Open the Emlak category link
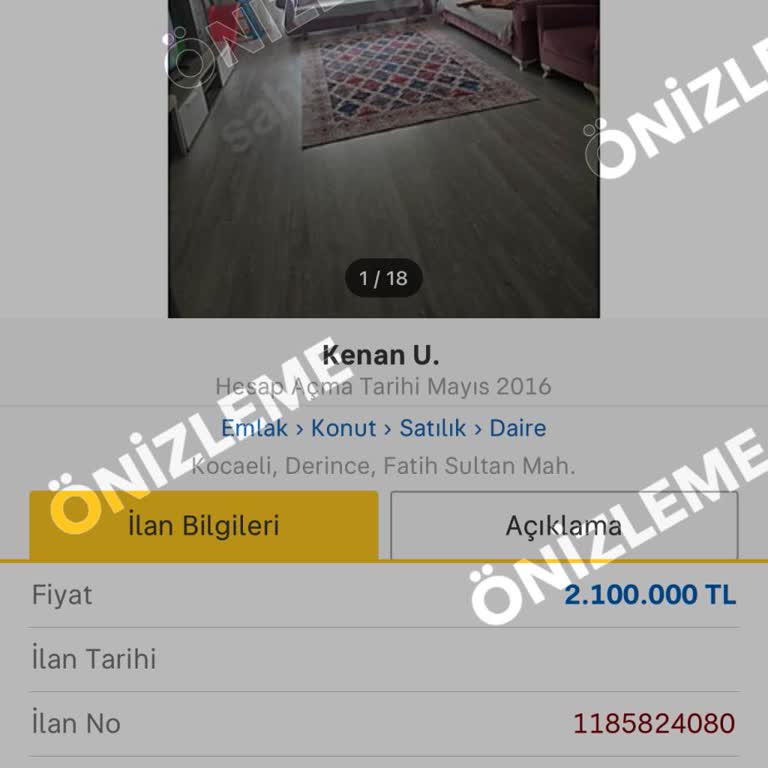 tap(254, 428)
